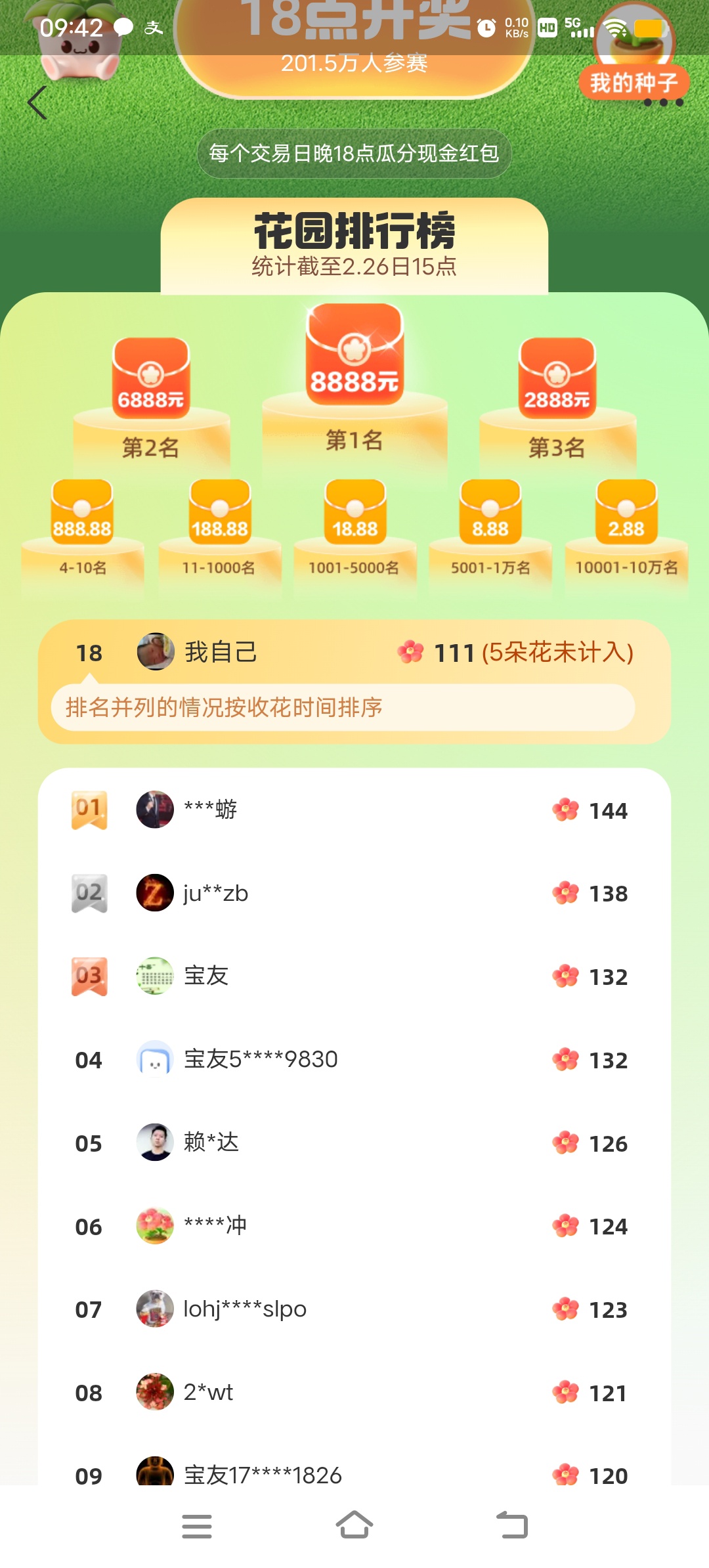Open the 我的种子 button
This screenshot has width=709, height=1568.
(634, 83)
